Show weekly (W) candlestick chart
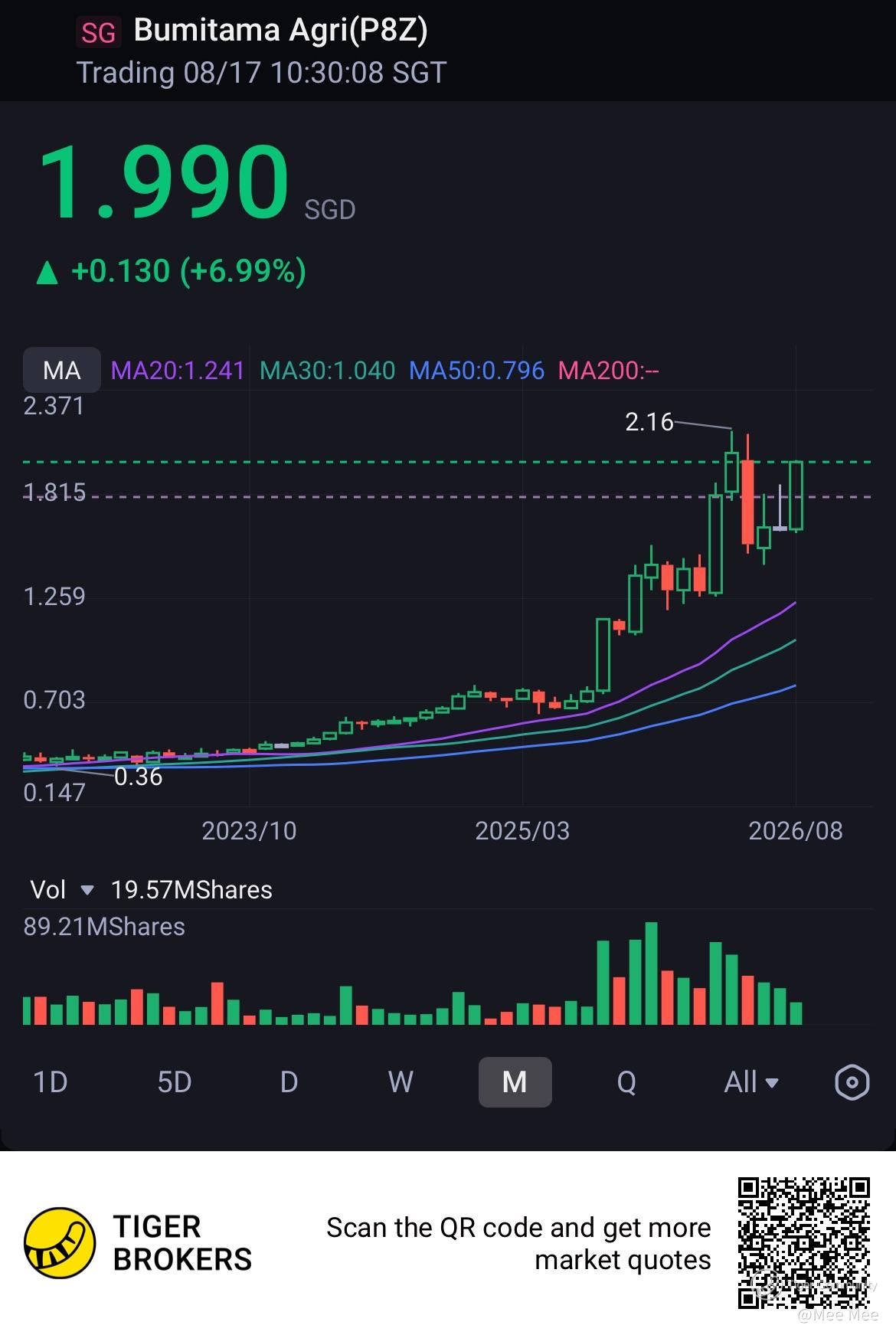This screenshot has height=1335, width=896. coord(401,1082)
